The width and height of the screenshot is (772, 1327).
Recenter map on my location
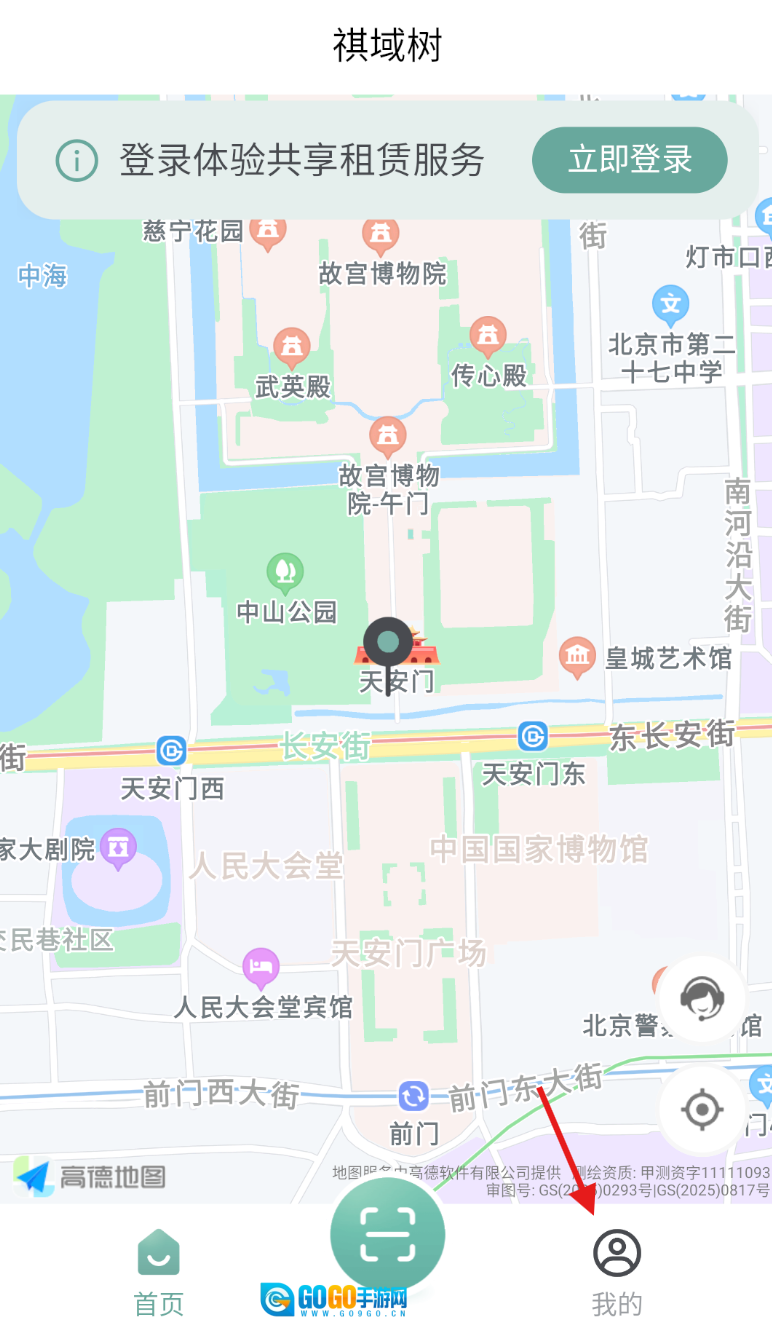[702, 1109]
